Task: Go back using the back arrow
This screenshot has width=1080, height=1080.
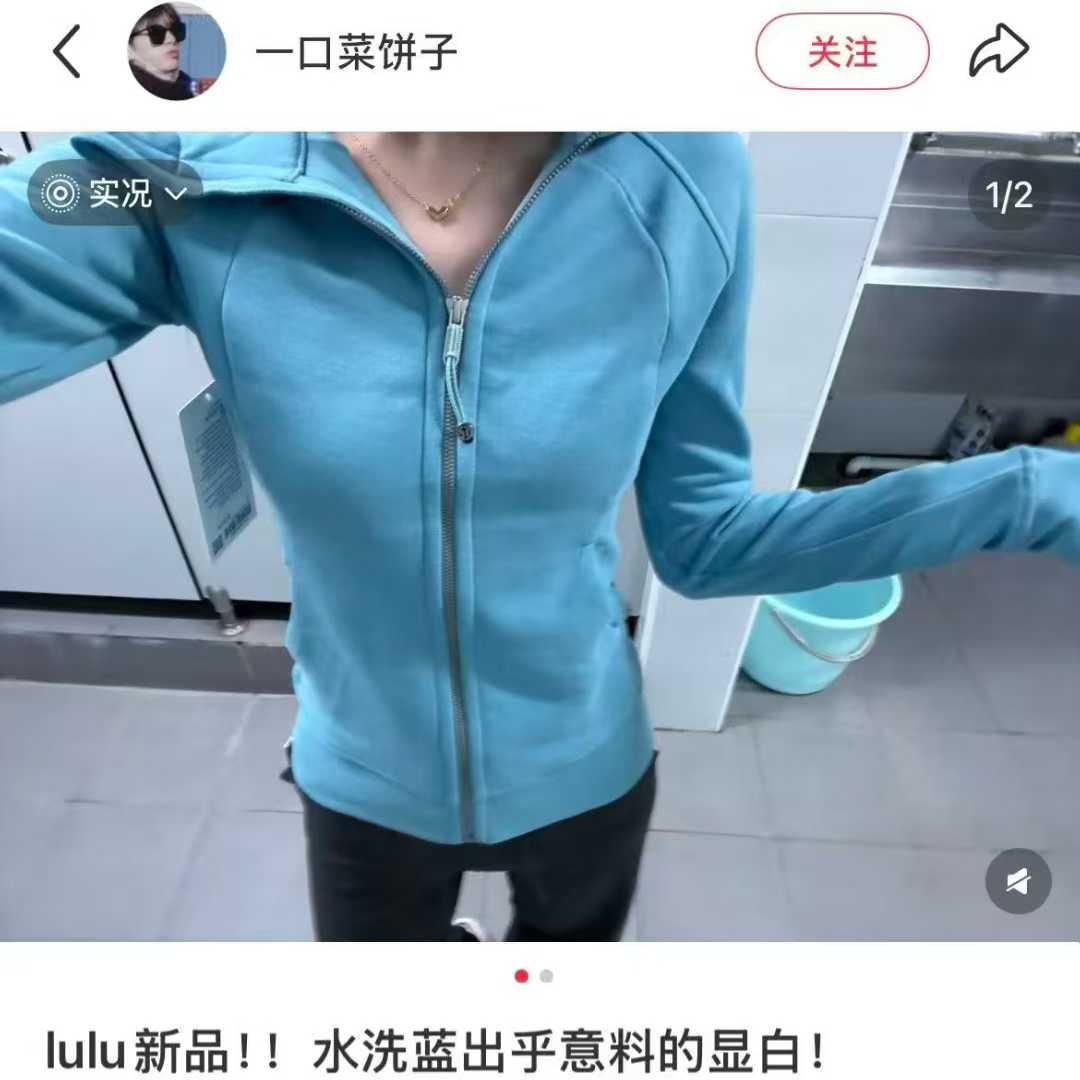Action: (67, 52)
